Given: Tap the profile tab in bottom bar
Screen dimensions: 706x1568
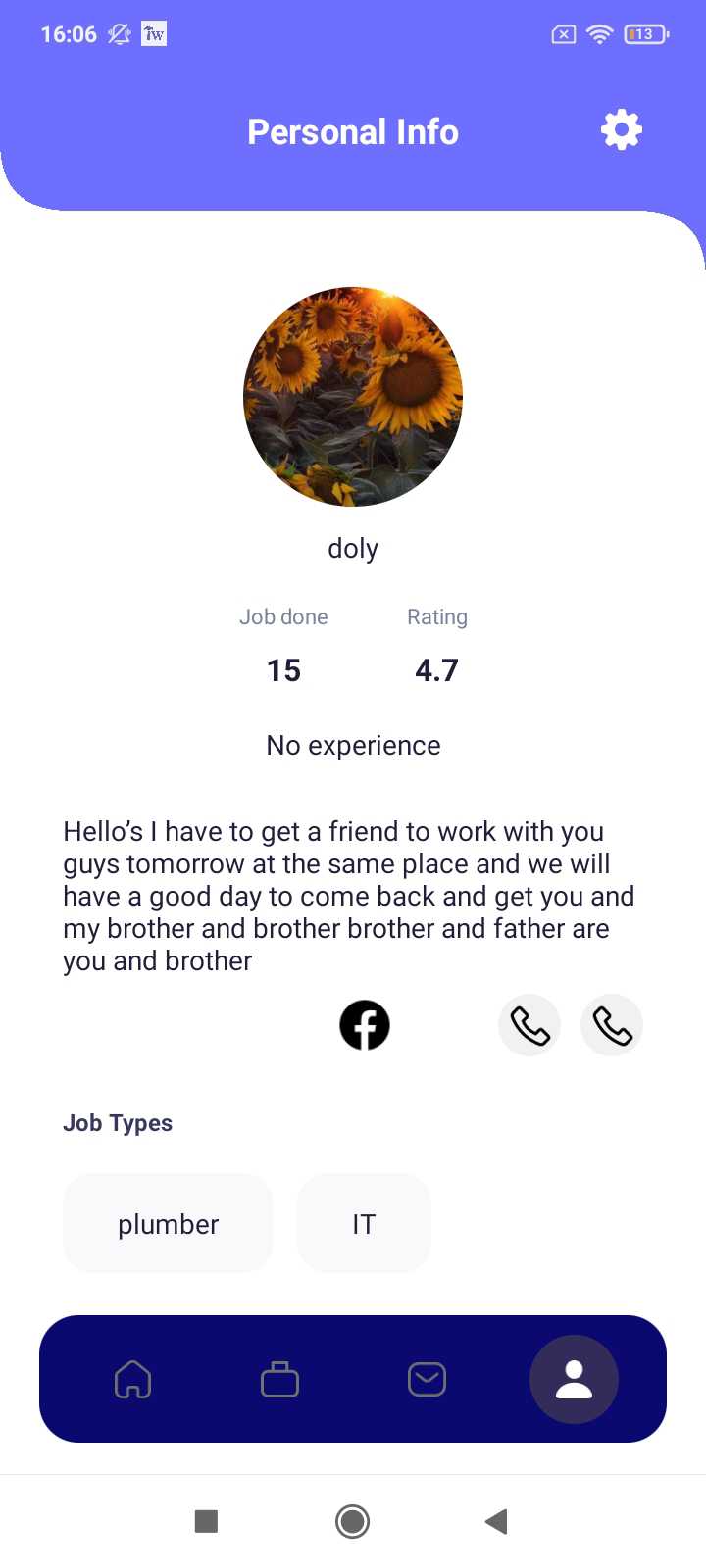Looking at the screenshot, I should tap(574, 1380).
